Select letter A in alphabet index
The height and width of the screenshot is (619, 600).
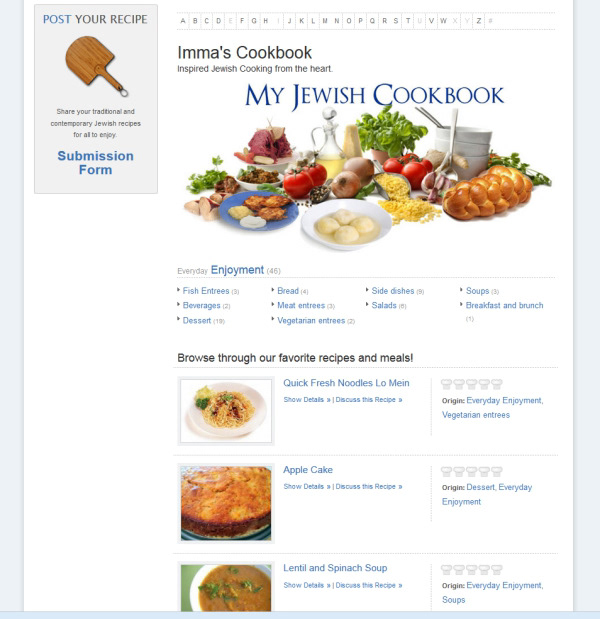pos(181,20)
